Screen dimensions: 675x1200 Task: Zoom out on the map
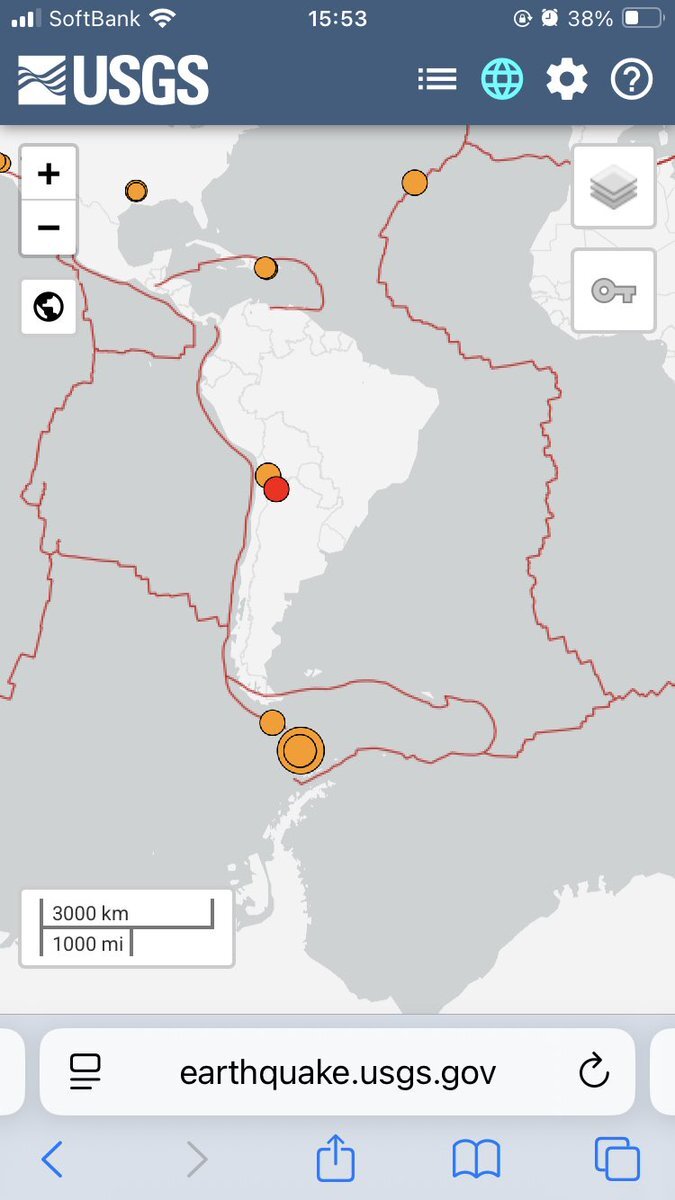click(x=48, y=227)
